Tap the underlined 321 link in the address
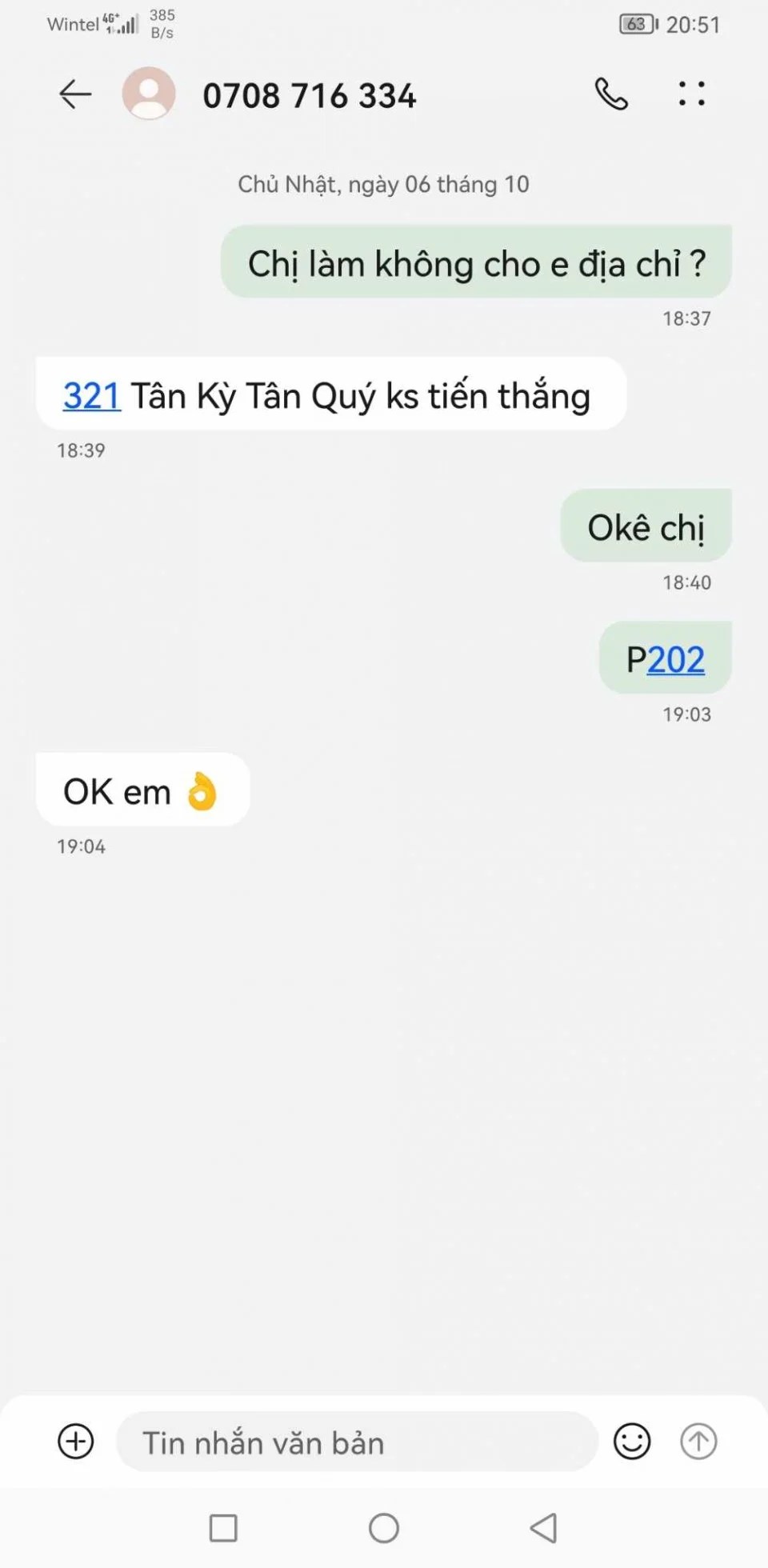 pyautogui.click(x=91, y=396)
